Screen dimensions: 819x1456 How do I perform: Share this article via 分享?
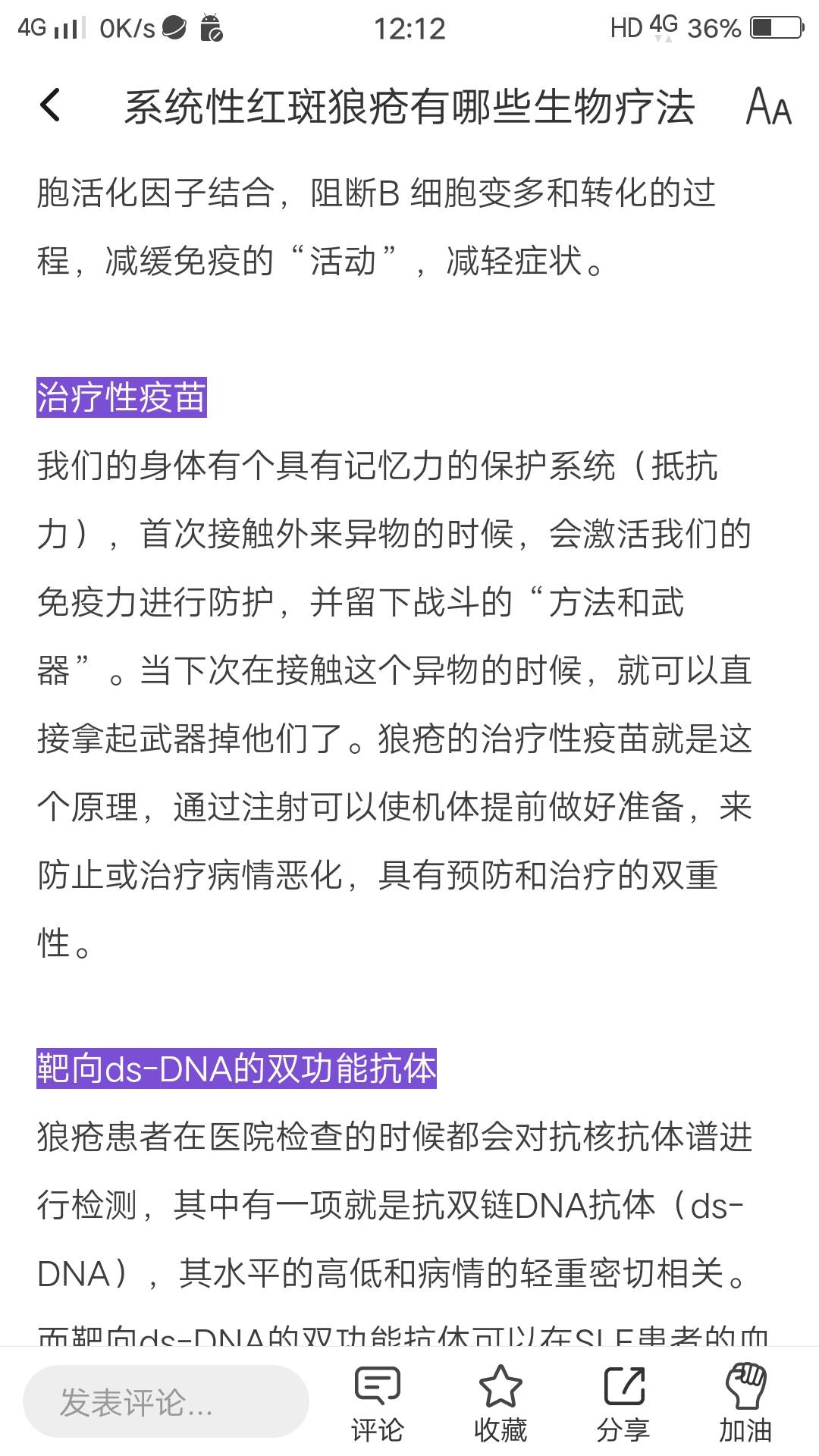tap(623, 1403)
